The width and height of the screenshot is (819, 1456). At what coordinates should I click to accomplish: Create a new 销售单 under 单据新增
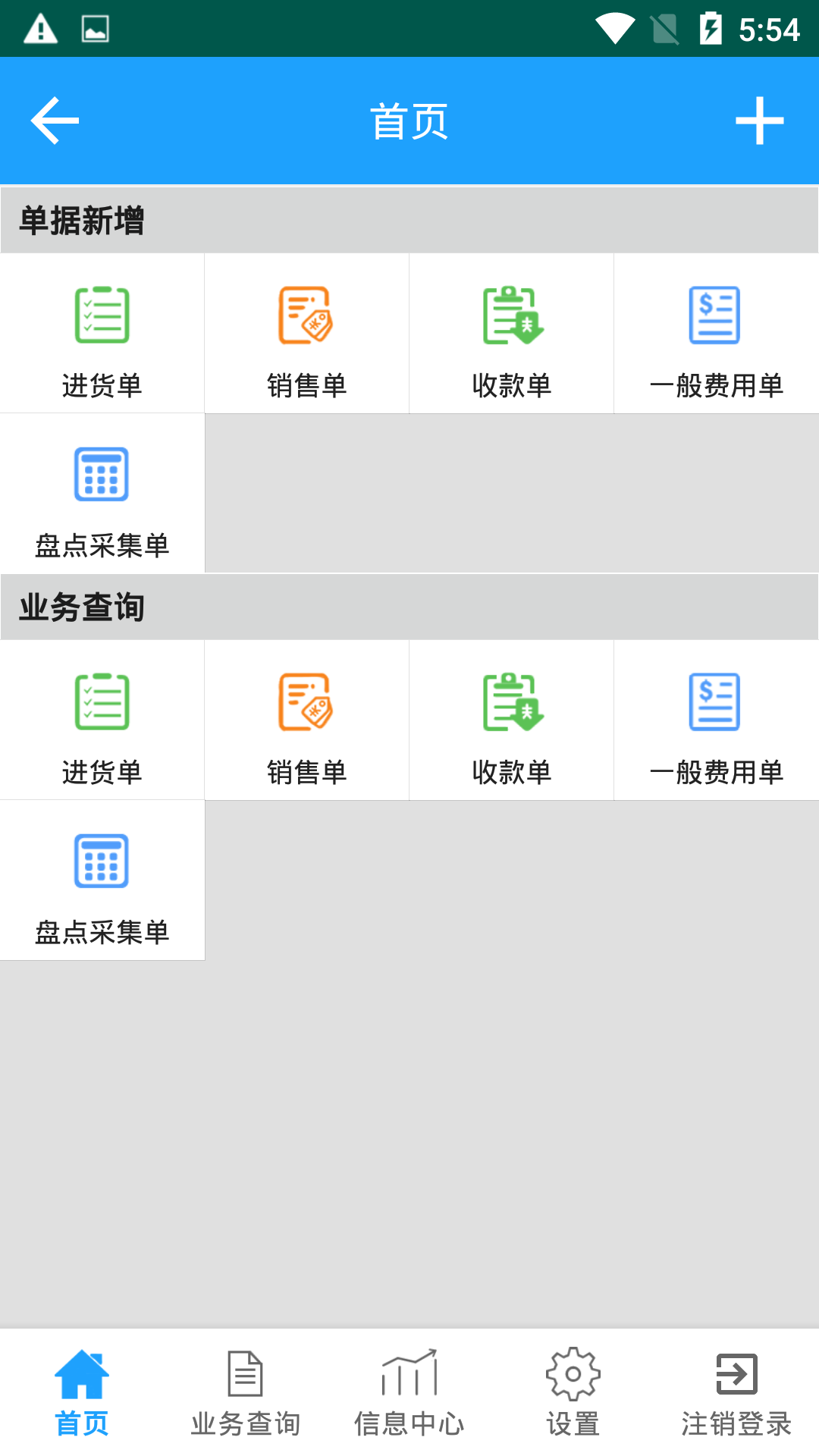pyautogui.click(x=306, y=334)
